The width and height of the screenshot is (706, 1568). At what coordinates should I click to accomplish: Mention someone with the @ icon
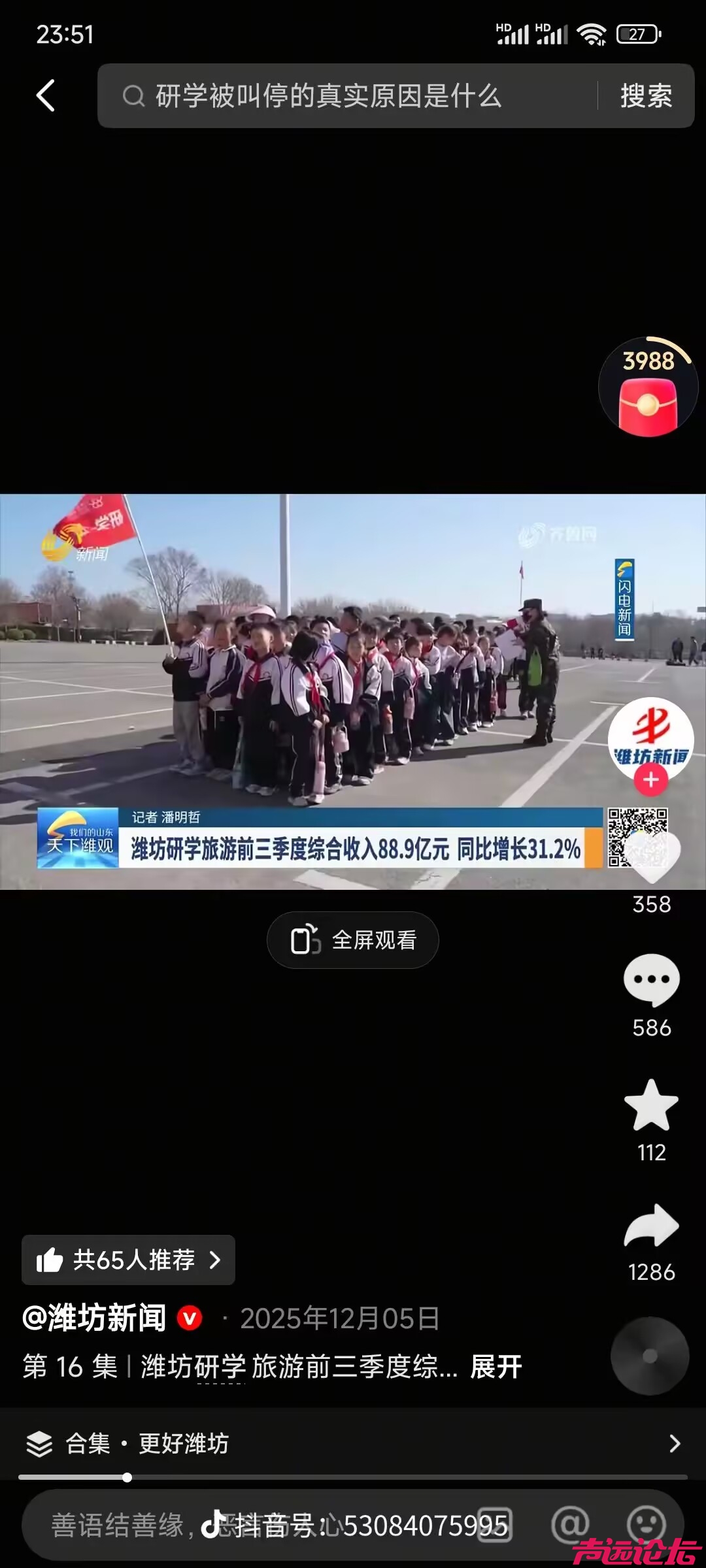pyautogui.click(x=570, y=1526)
